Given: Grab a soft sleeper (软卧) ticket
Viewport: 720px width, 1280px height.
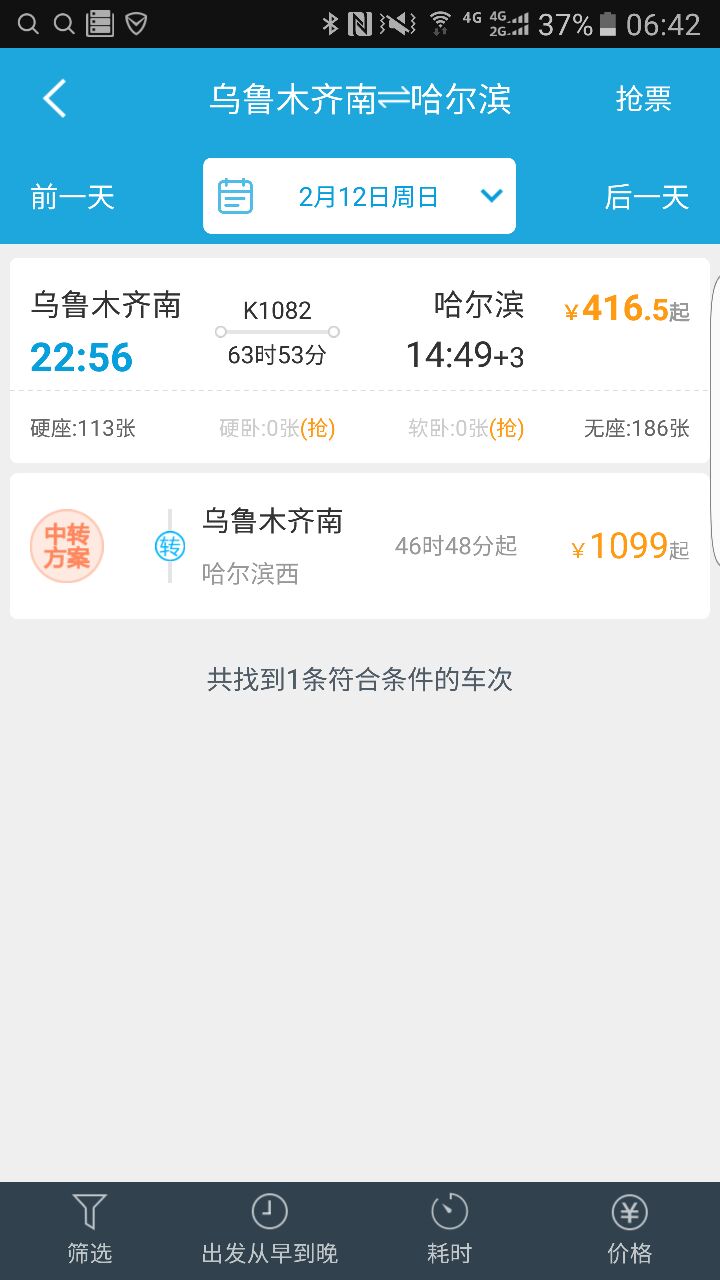Looking at the screenshot, I should click(466, 428).
